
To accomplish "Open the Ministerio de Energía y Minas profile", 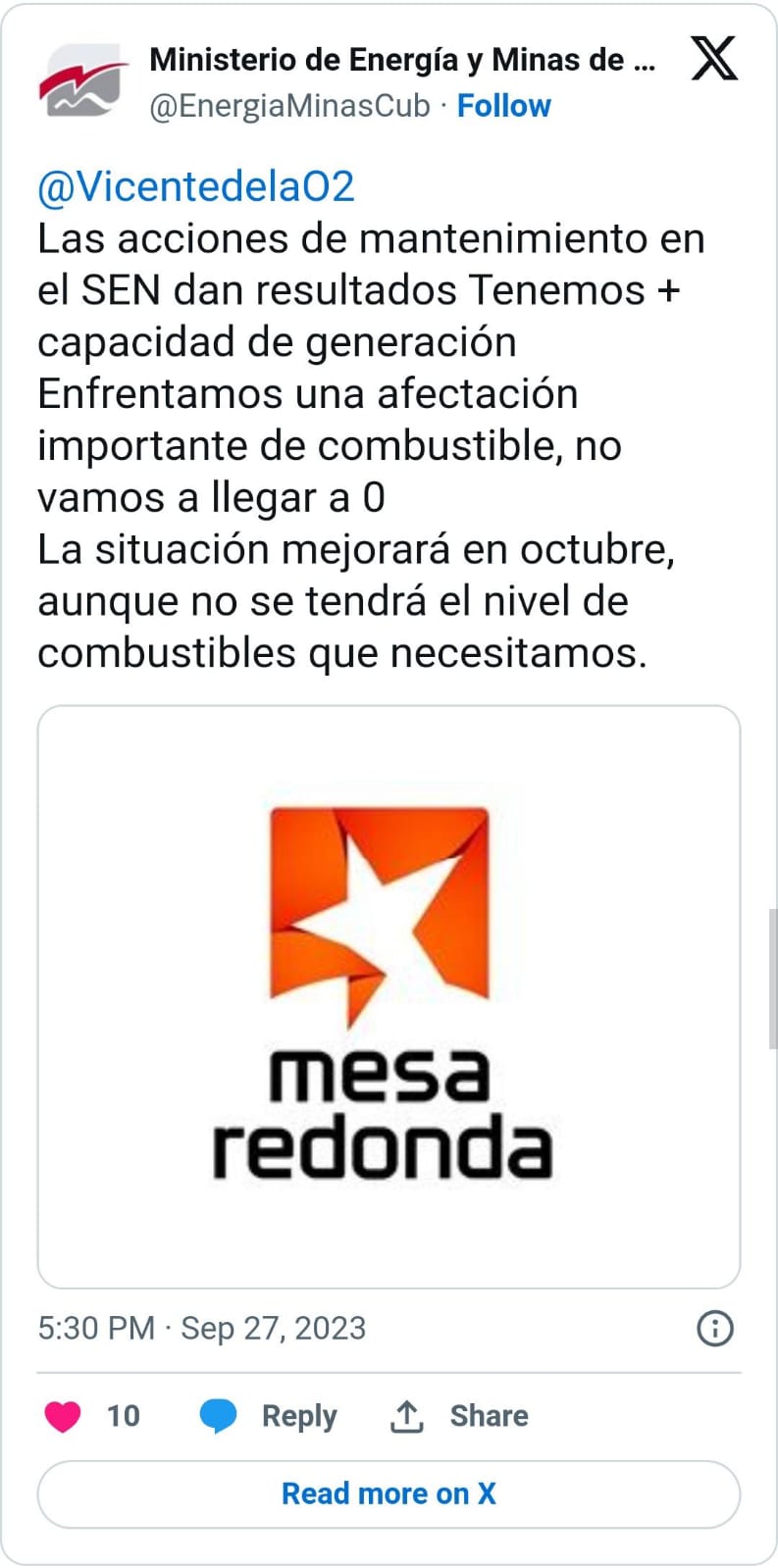I will (402, 61).
